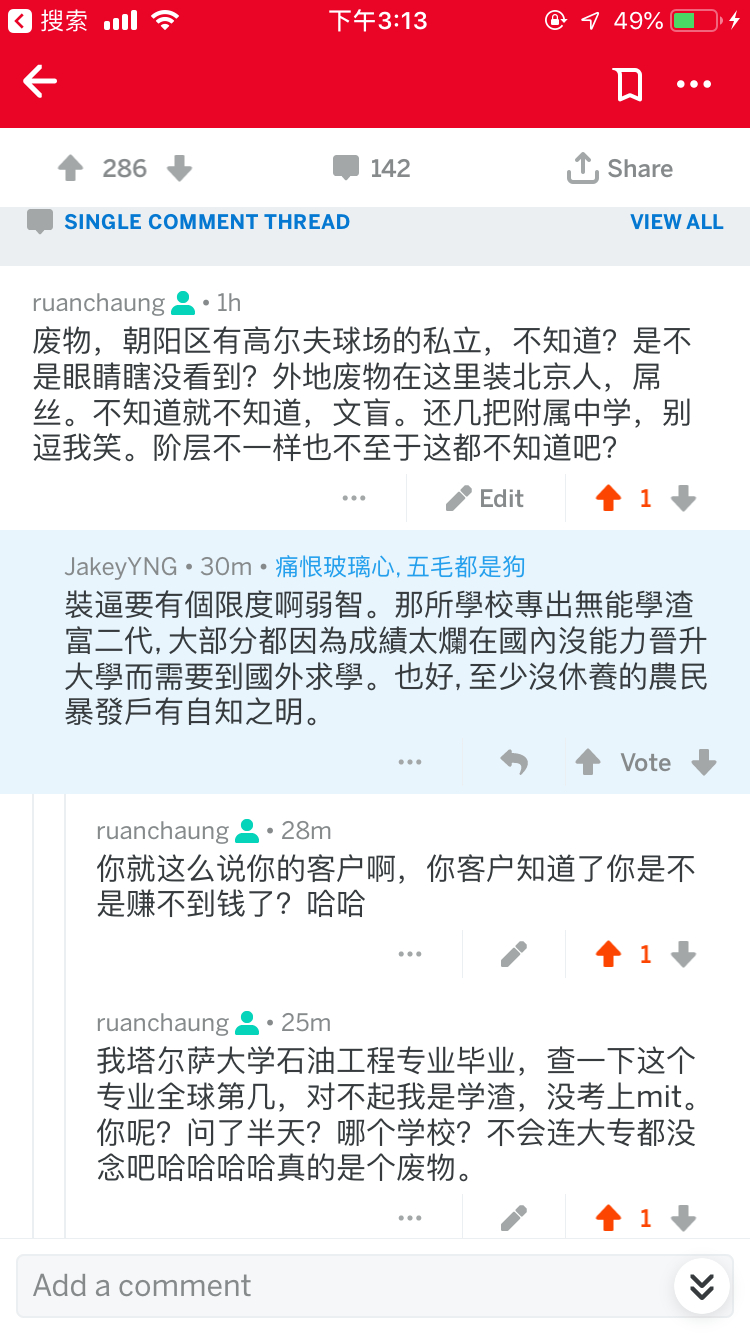This screenshot has height=1334, width=750.
Task: Bookmark this post
Action: tap(628, 85)
